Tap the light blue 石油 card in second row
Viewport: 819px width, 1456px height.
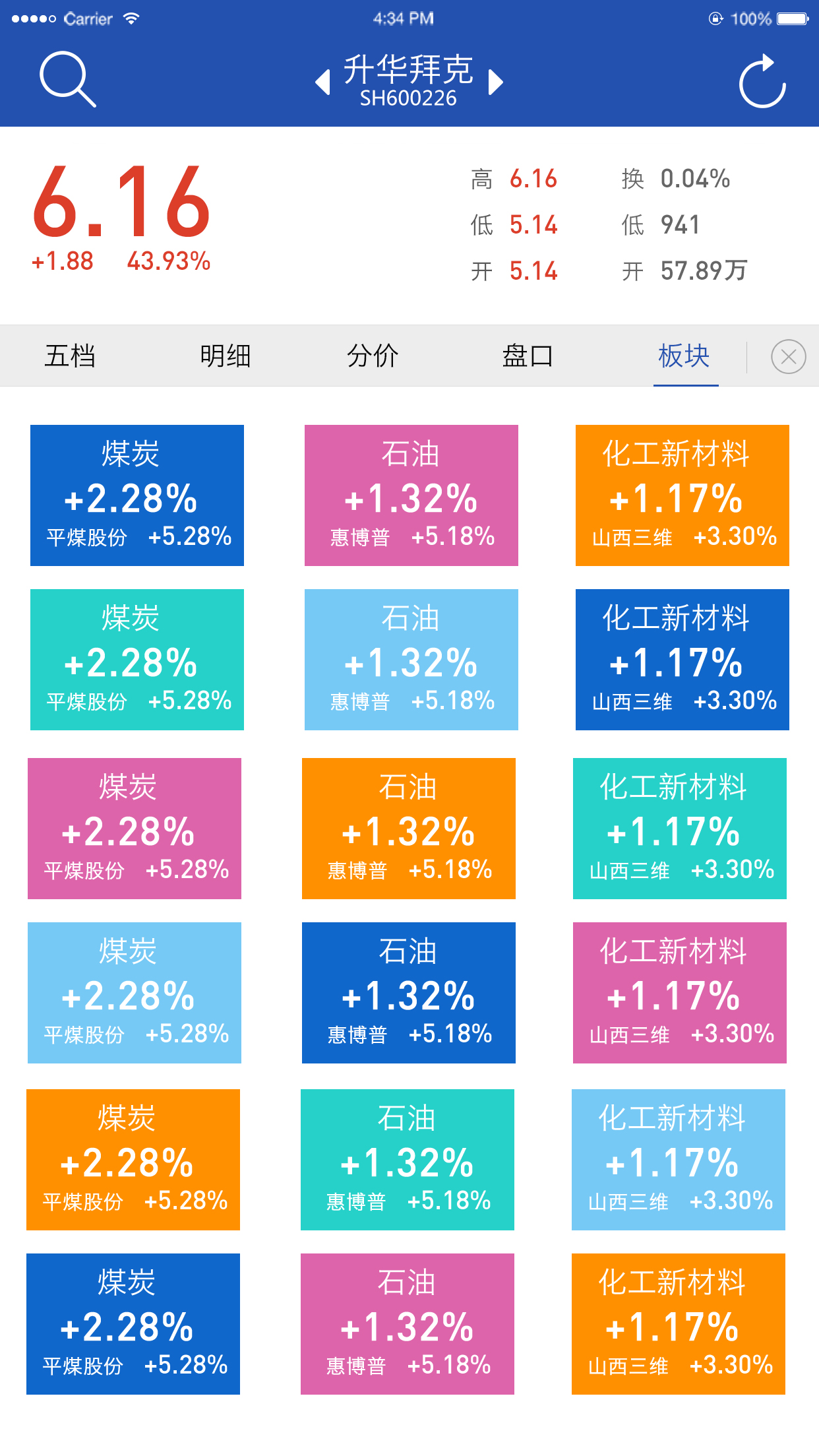[x=411, y=660]
